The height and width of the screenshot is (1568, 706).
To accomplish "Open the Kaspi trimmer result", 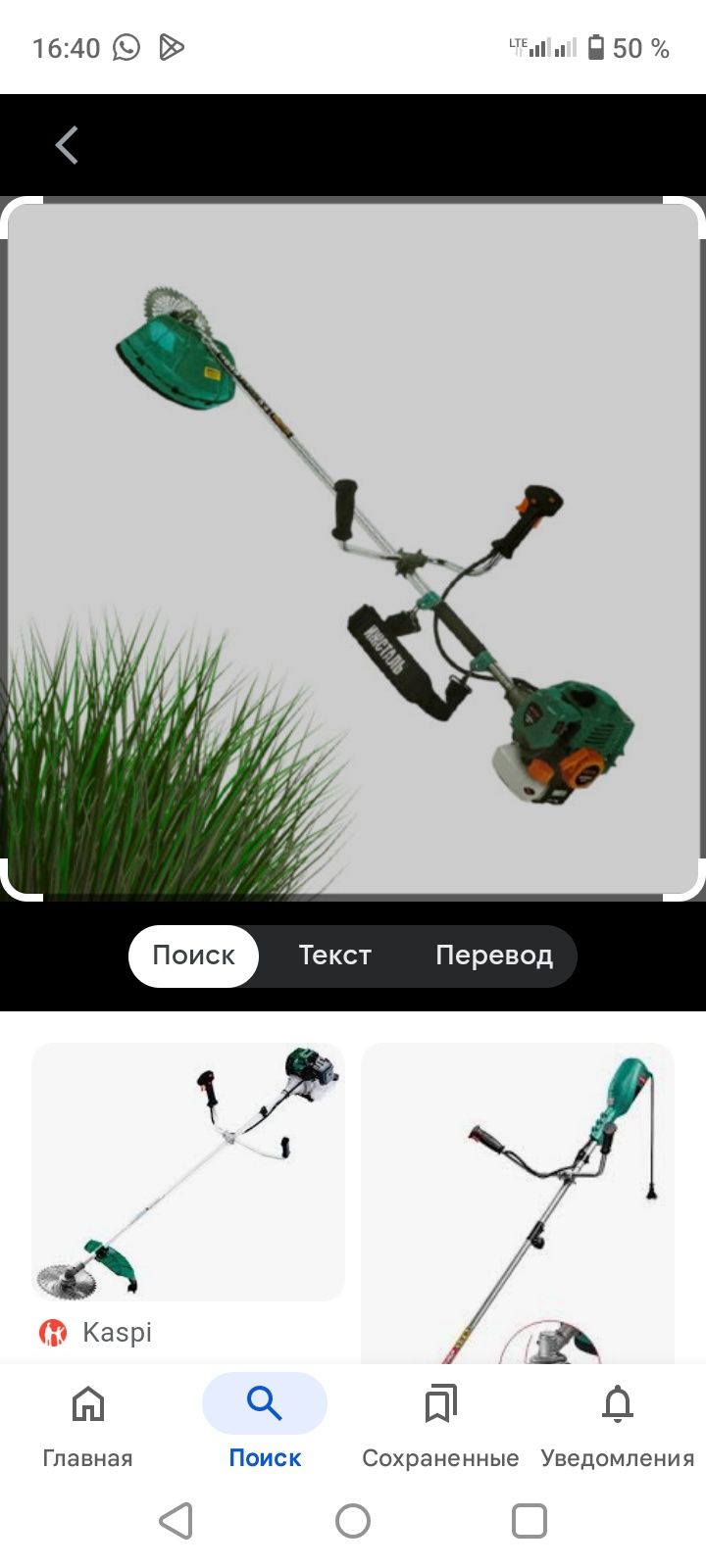I will point(188,1172).
